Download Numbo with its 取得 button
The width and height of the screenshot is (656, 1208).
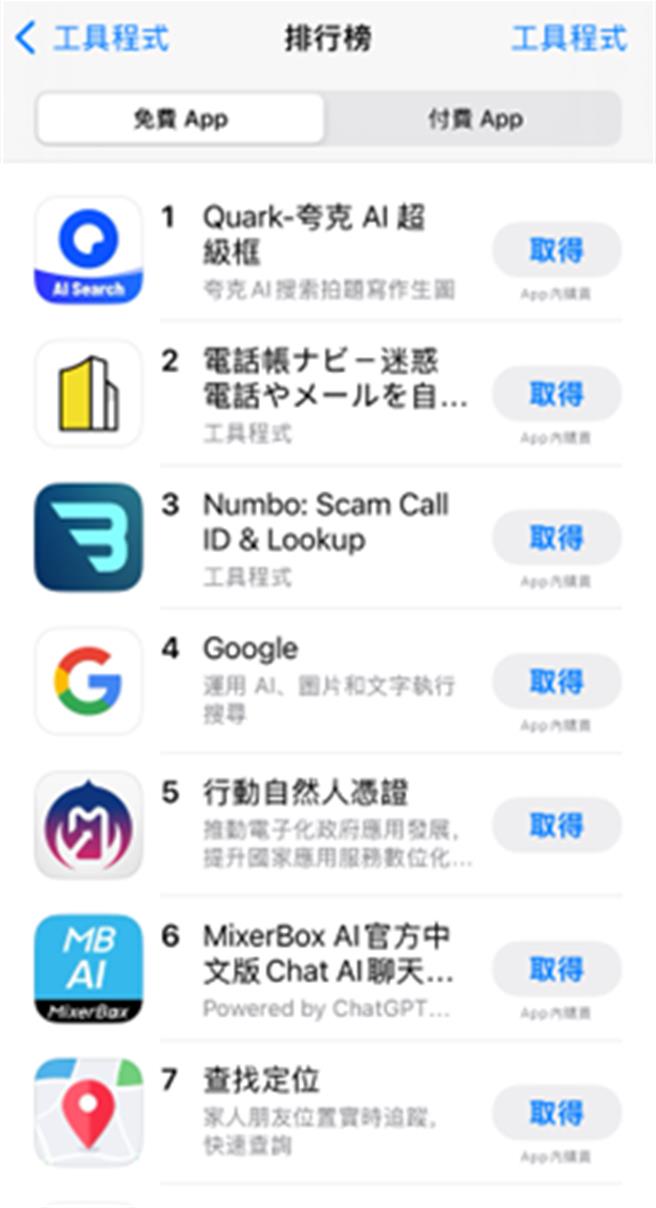click(x=557, y=538)
